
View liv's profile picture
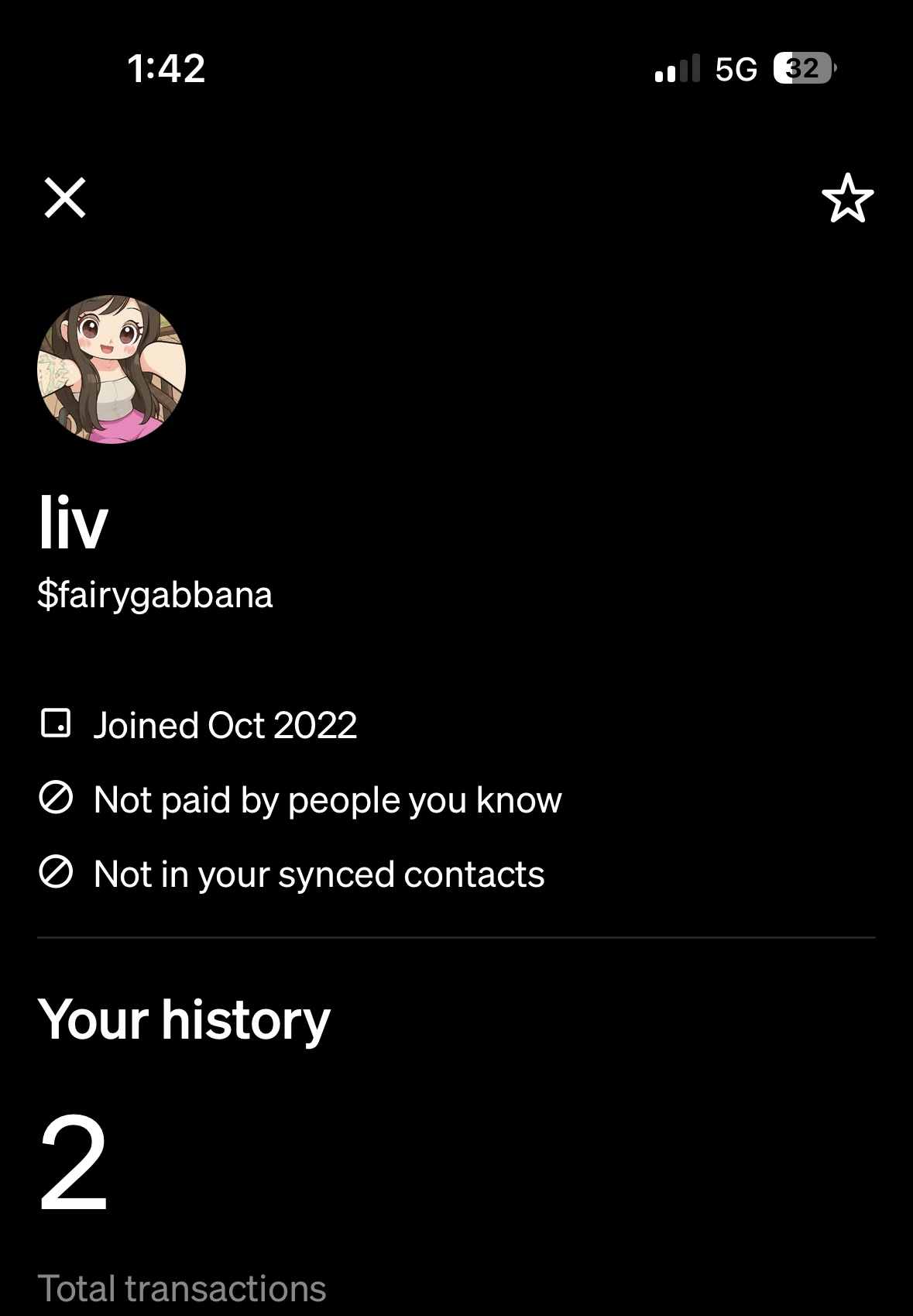pos(112,369)
